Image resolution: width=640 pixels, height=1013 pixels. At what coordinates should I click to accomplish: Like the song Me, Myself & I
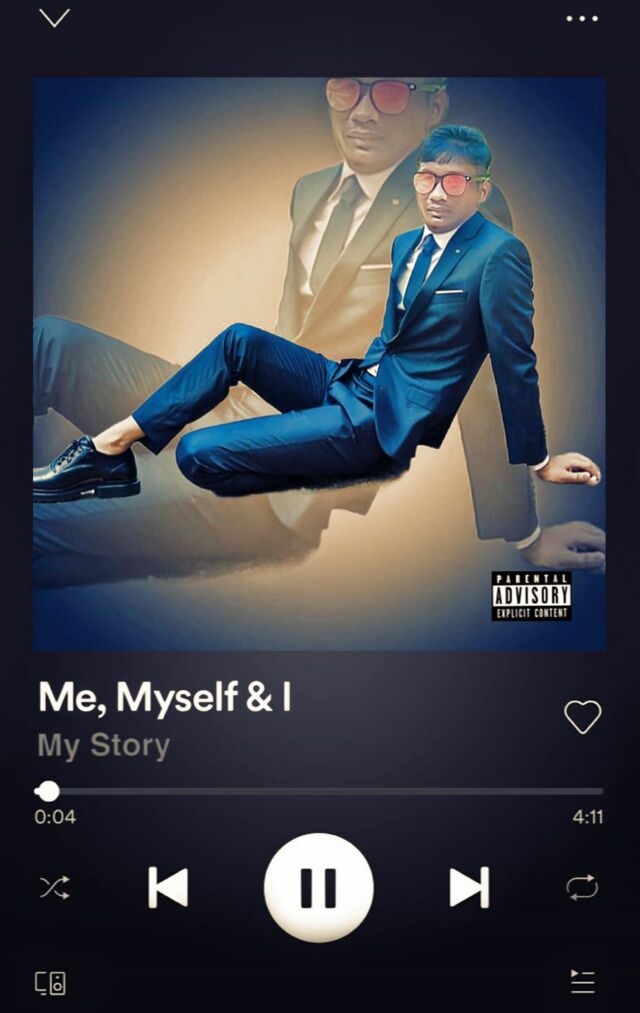point(582,716)
